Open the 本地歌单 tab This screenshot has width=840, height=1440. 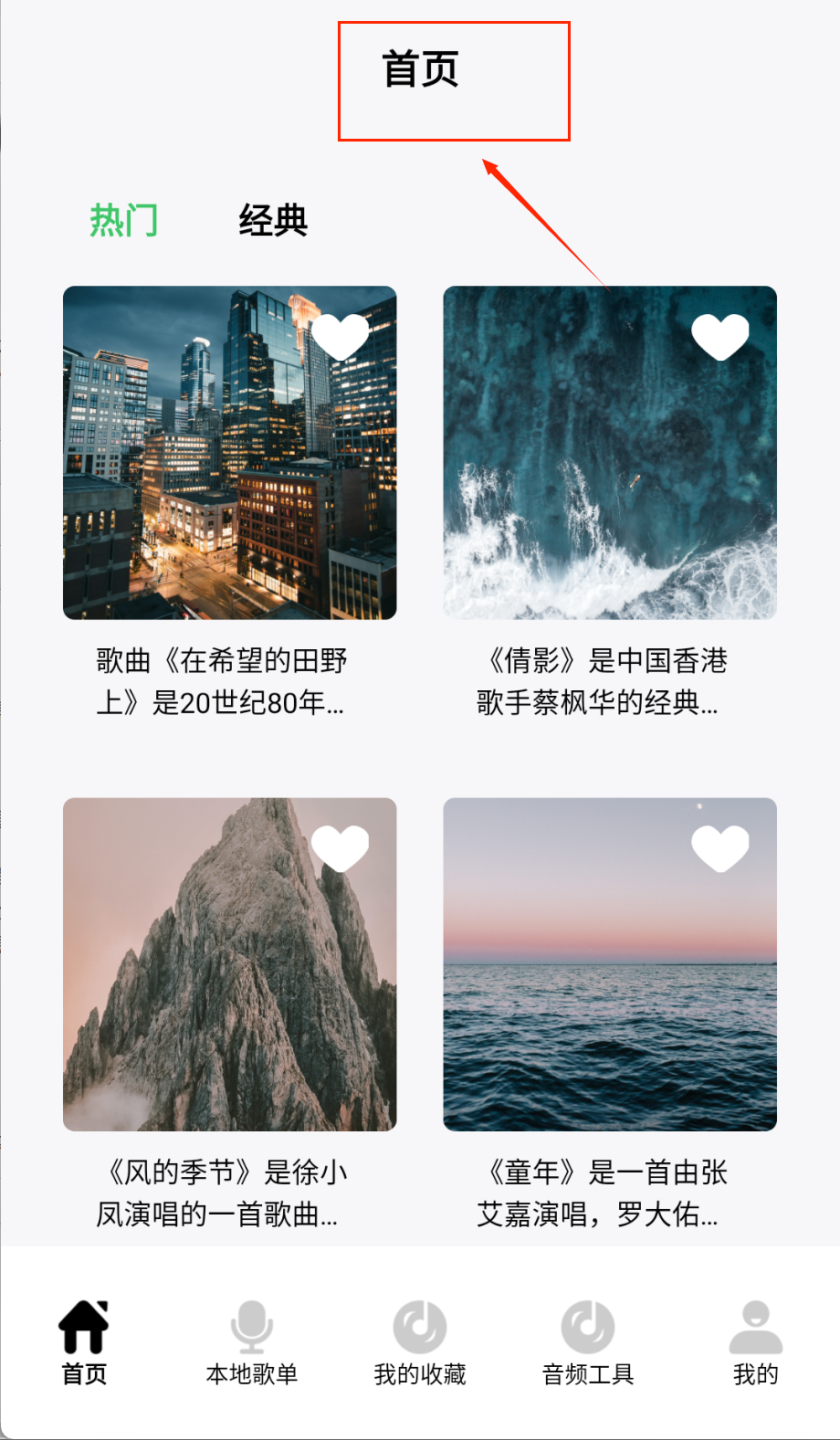252,1342
